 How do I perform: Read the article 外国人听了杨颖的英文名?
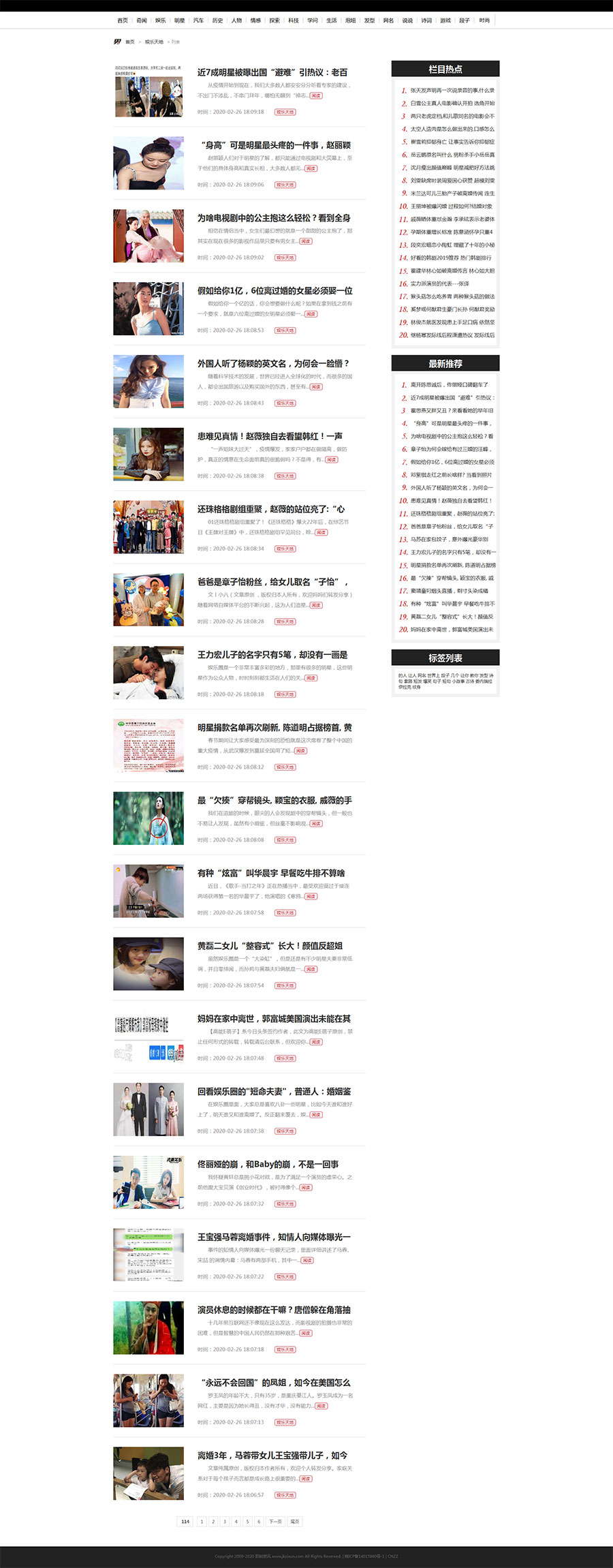[x=273, y=364]
